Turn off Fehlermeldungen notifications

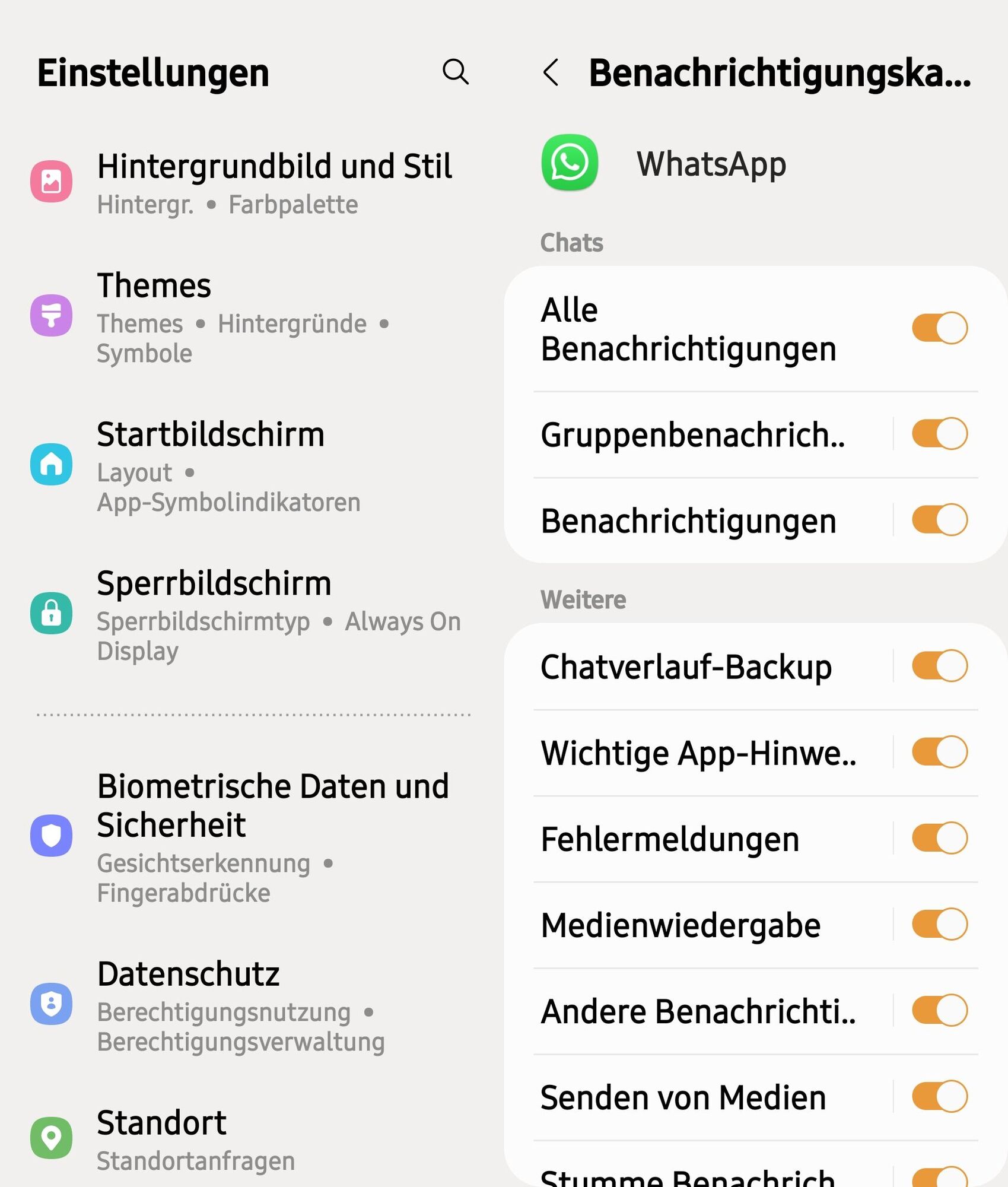[x=939, y=838]
